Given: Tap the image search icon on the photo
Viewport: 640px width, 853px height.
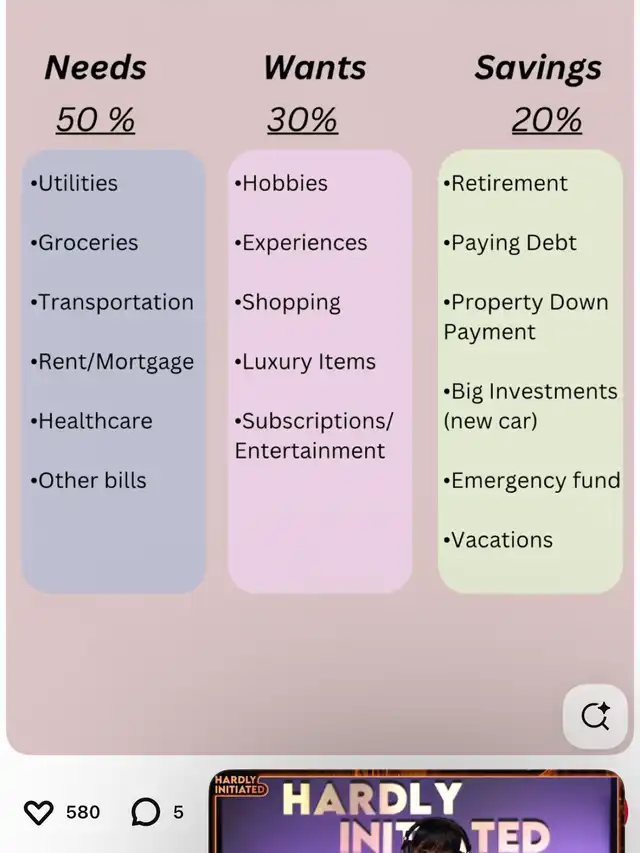Looking at the screenshot, I should [595, 716].
